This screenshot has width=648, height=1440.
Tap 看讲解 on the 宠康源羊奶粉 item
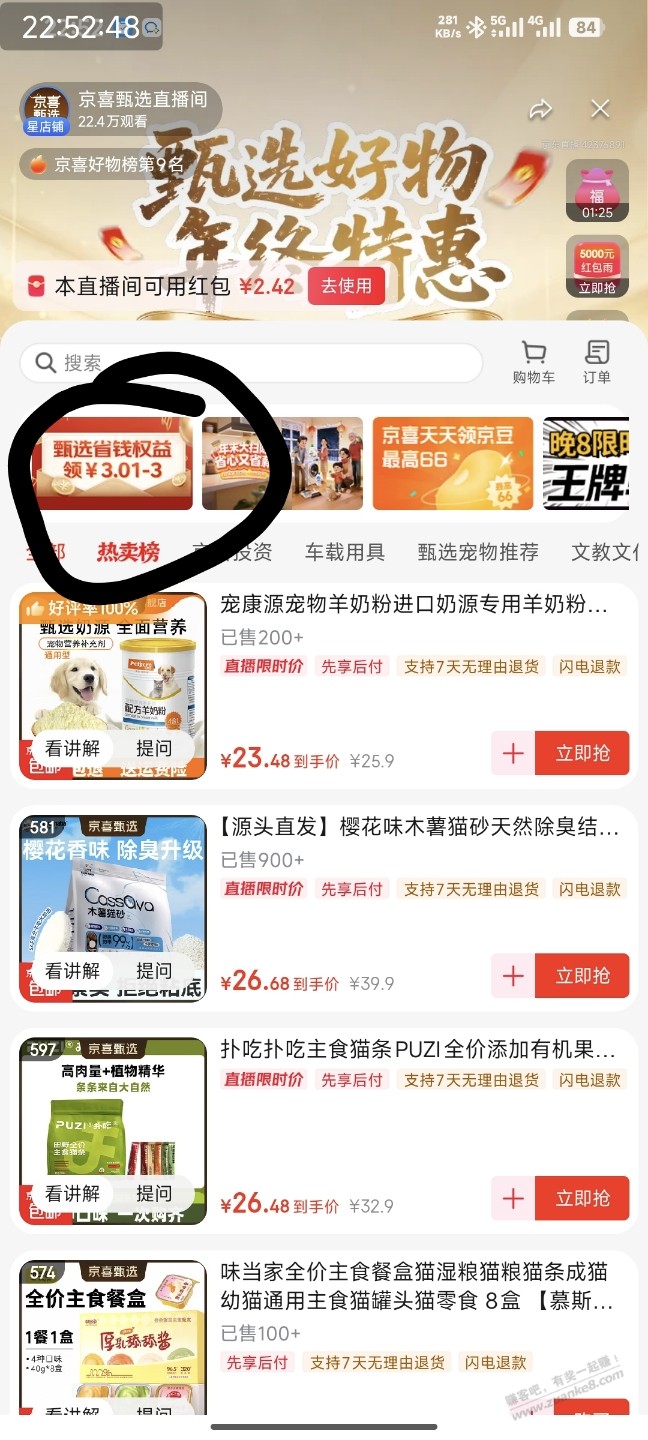point(72,748)
